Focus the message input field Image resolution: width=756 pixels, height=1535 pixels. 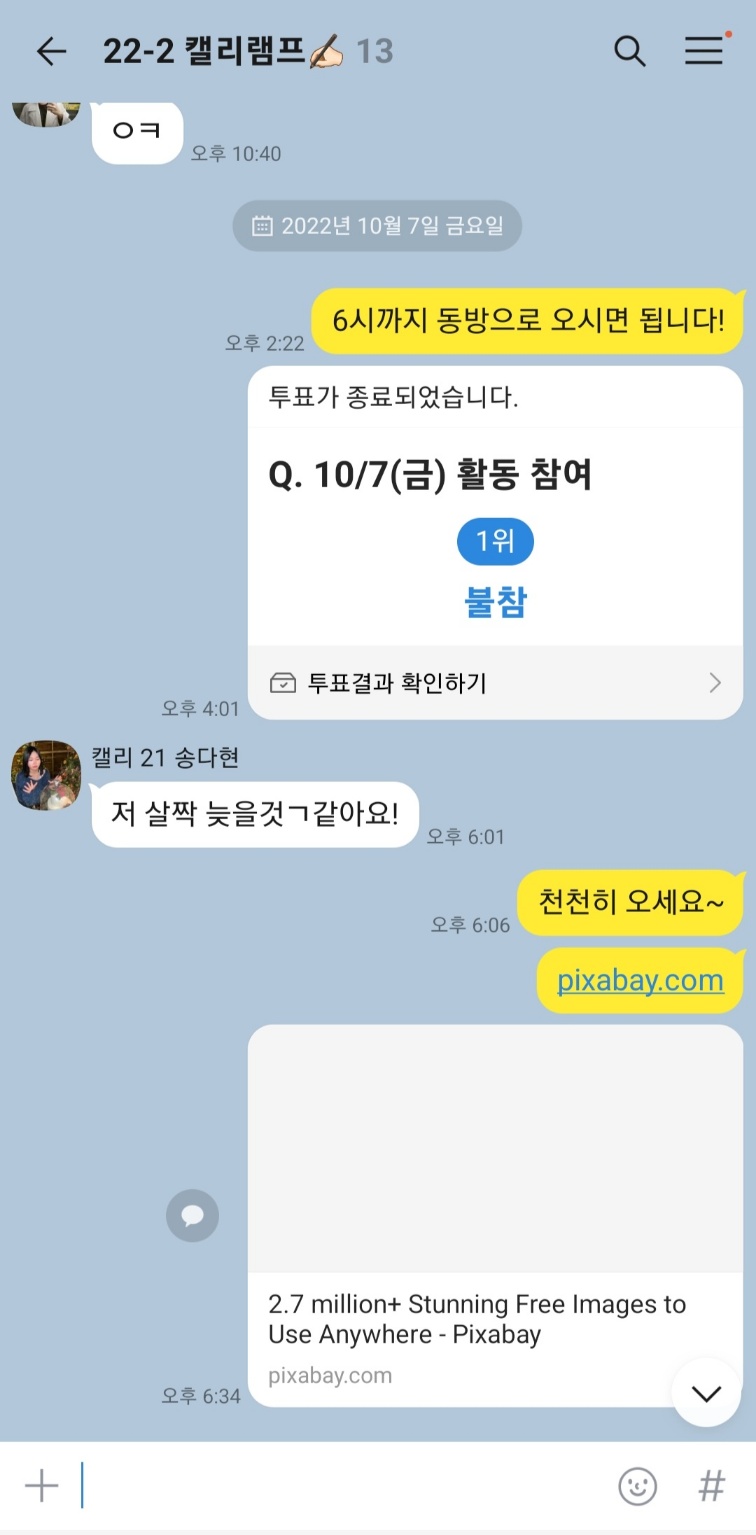340,1486
